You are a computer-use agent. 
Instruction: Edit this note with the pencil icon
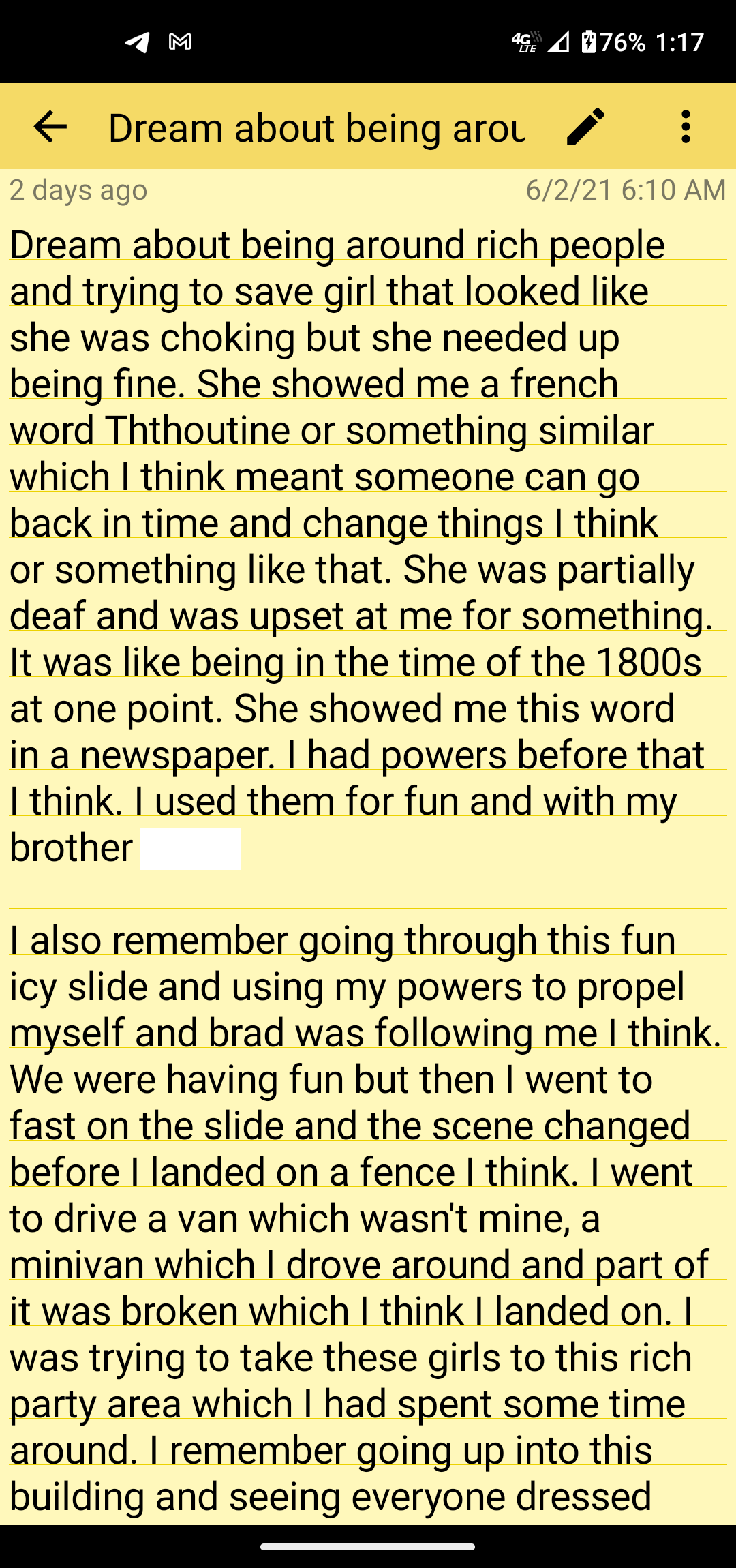click(x=585, y=127)
